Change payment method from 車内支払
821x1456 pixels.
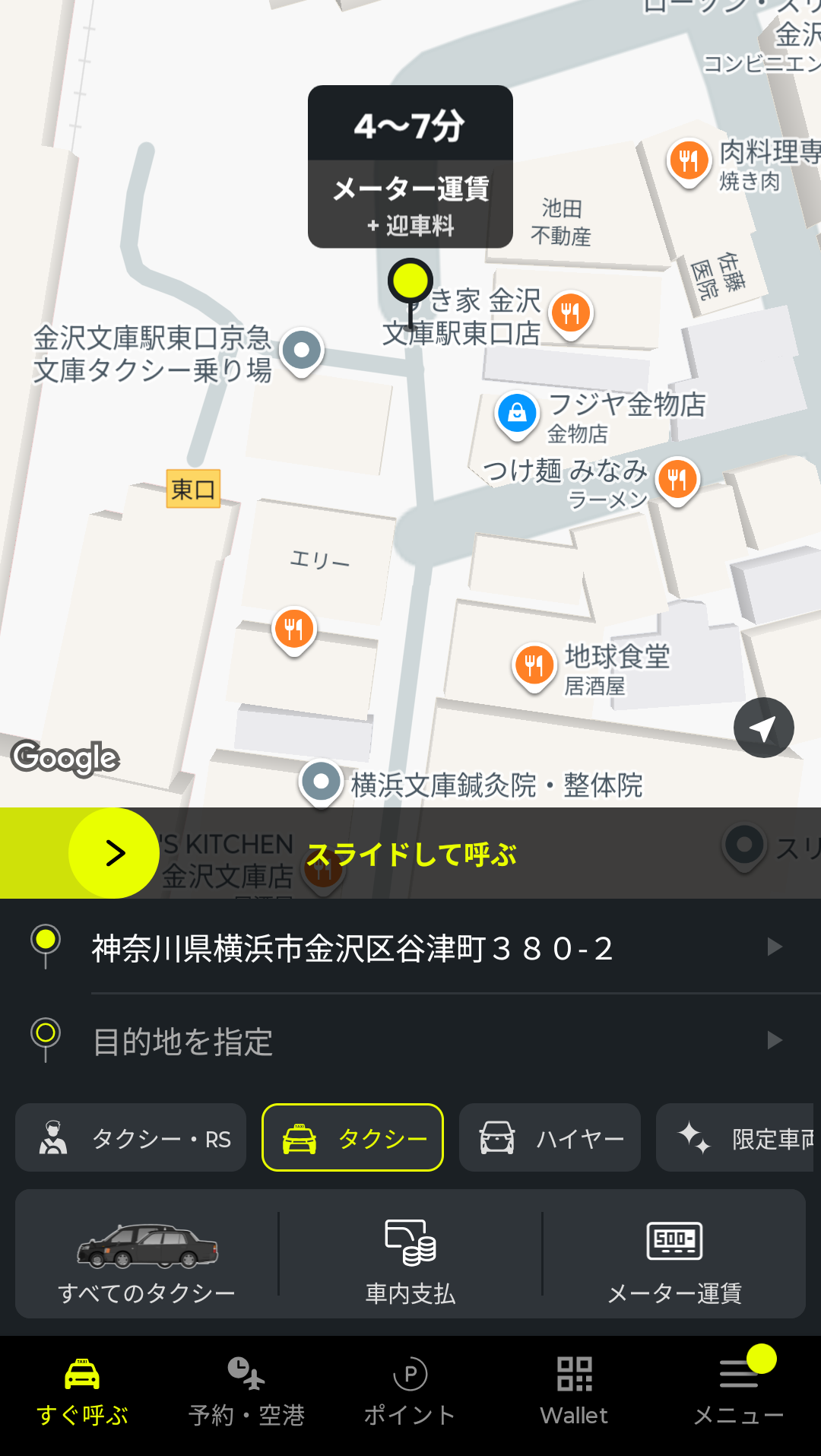[x=410, y=1255]
